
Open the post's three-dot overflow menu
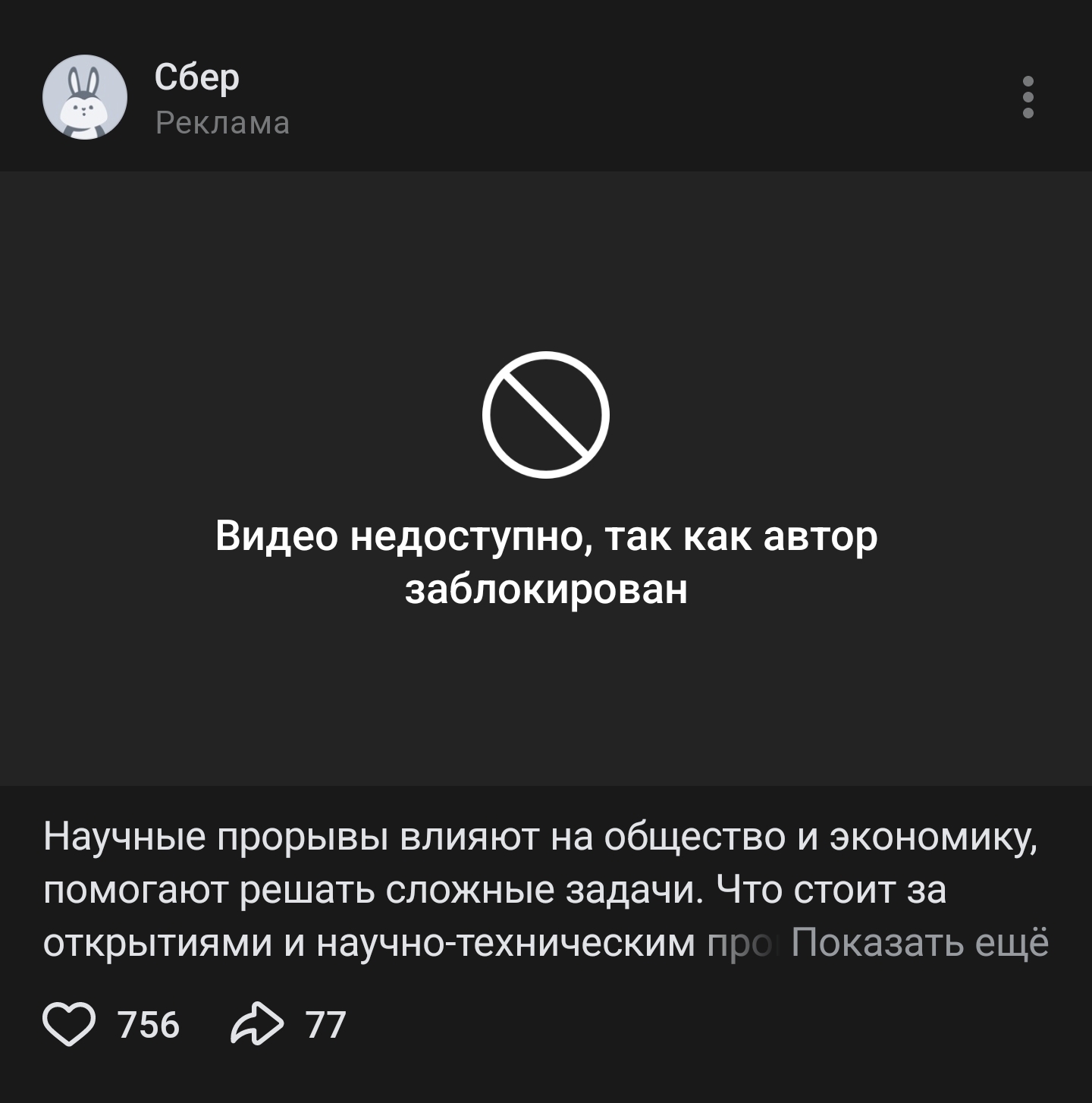click(x=1028, y=97)
